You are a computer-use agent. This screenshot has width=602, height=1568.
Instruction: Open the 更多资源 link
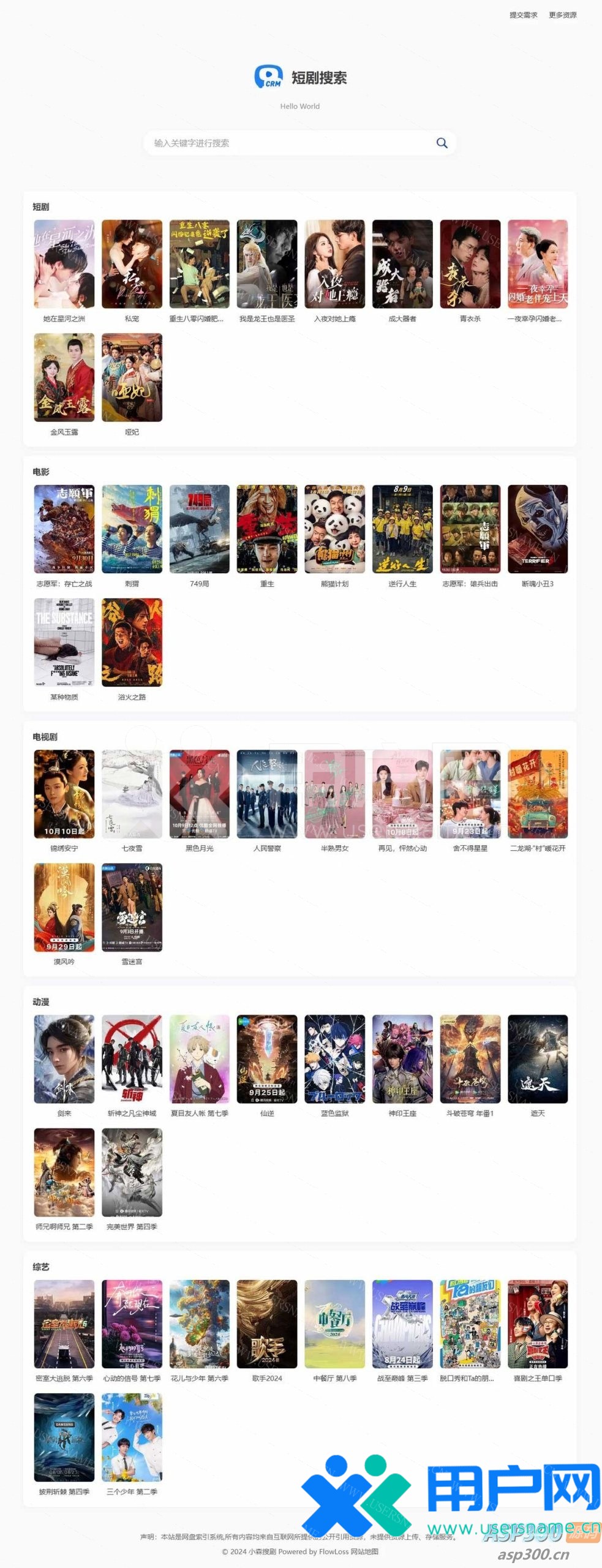coord(562,15)
